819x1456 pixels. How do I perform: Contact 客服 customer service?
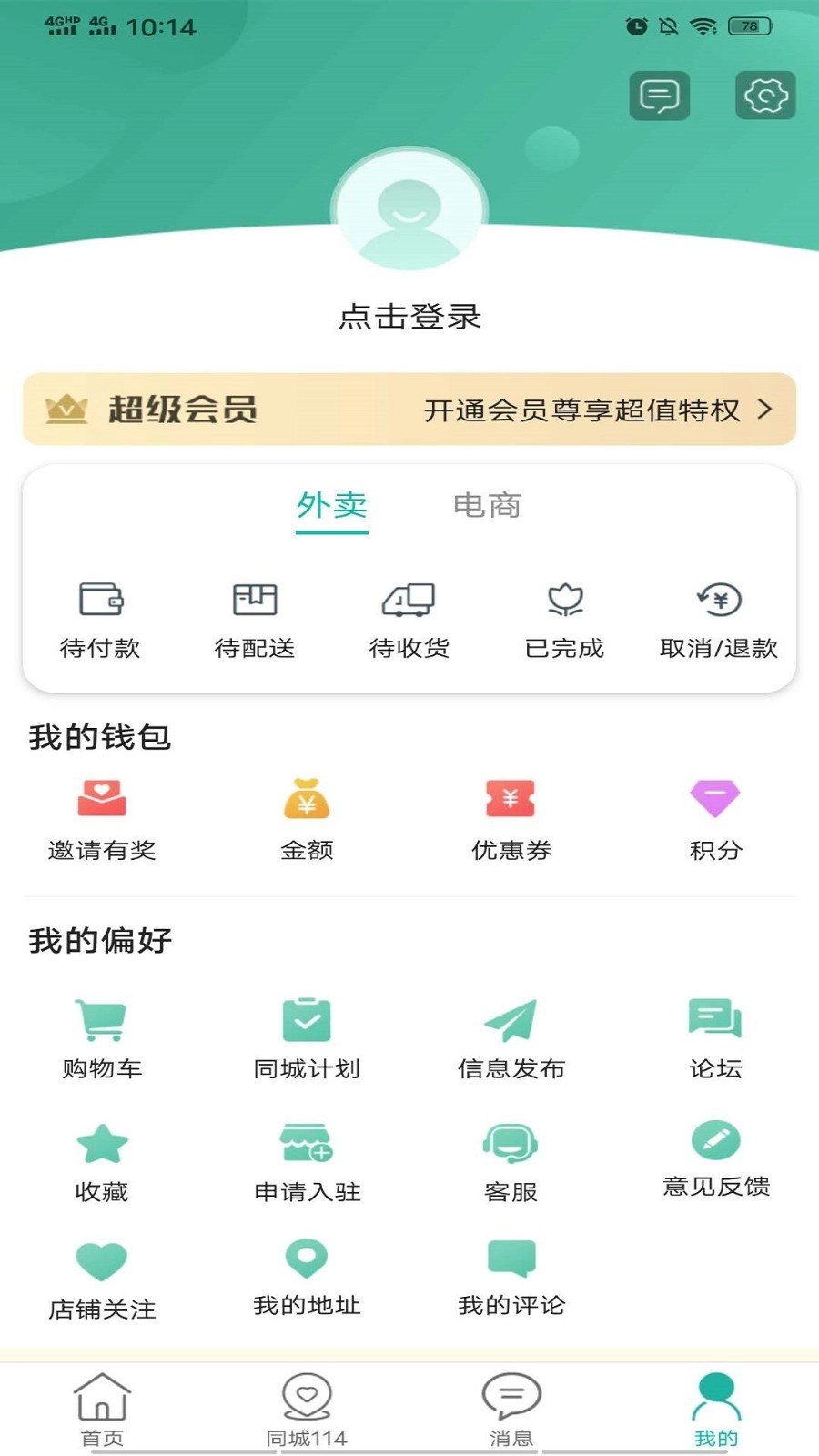coord(511,1161)
